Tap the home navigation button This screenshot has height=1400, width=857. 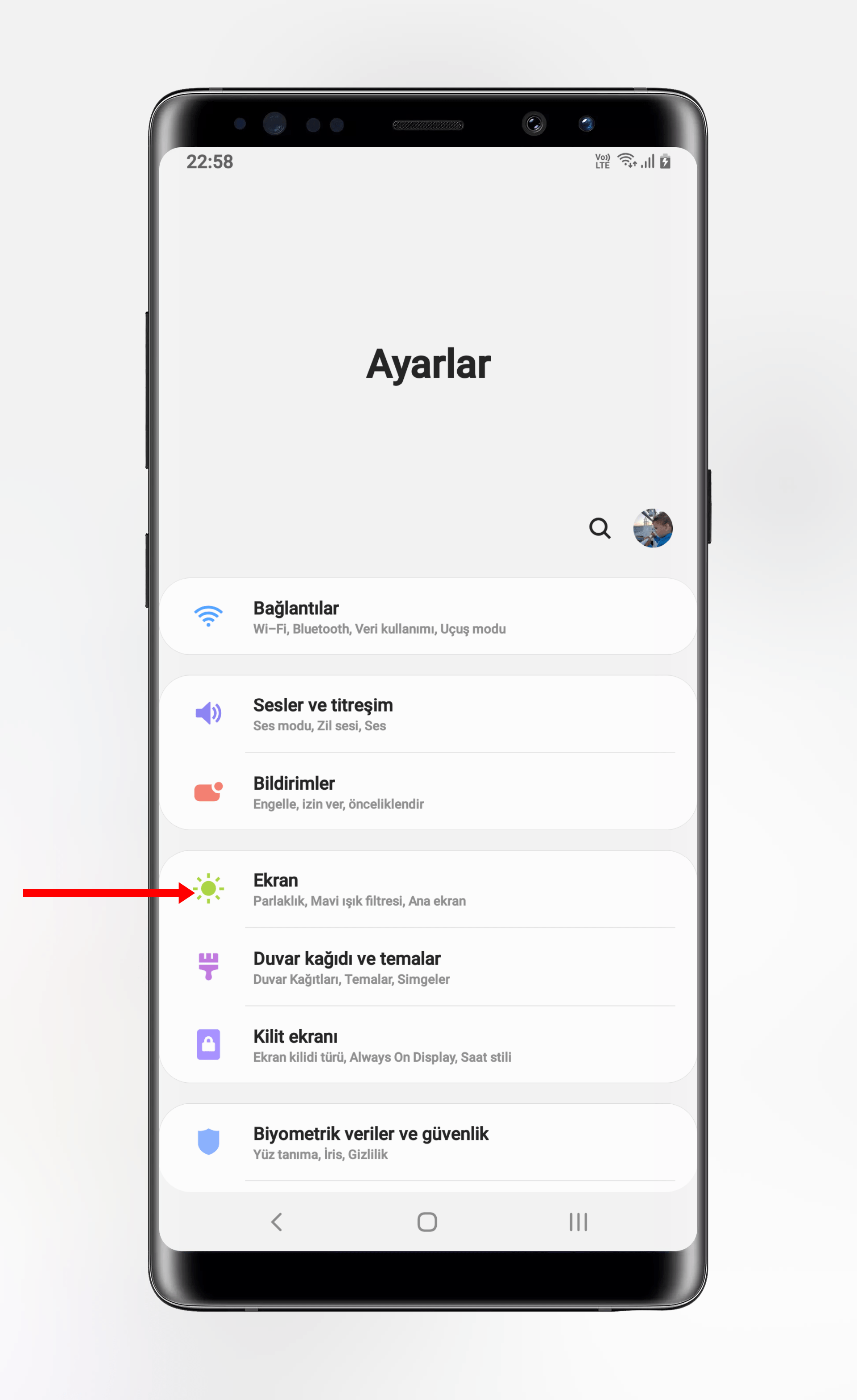tap(427, 1222)
